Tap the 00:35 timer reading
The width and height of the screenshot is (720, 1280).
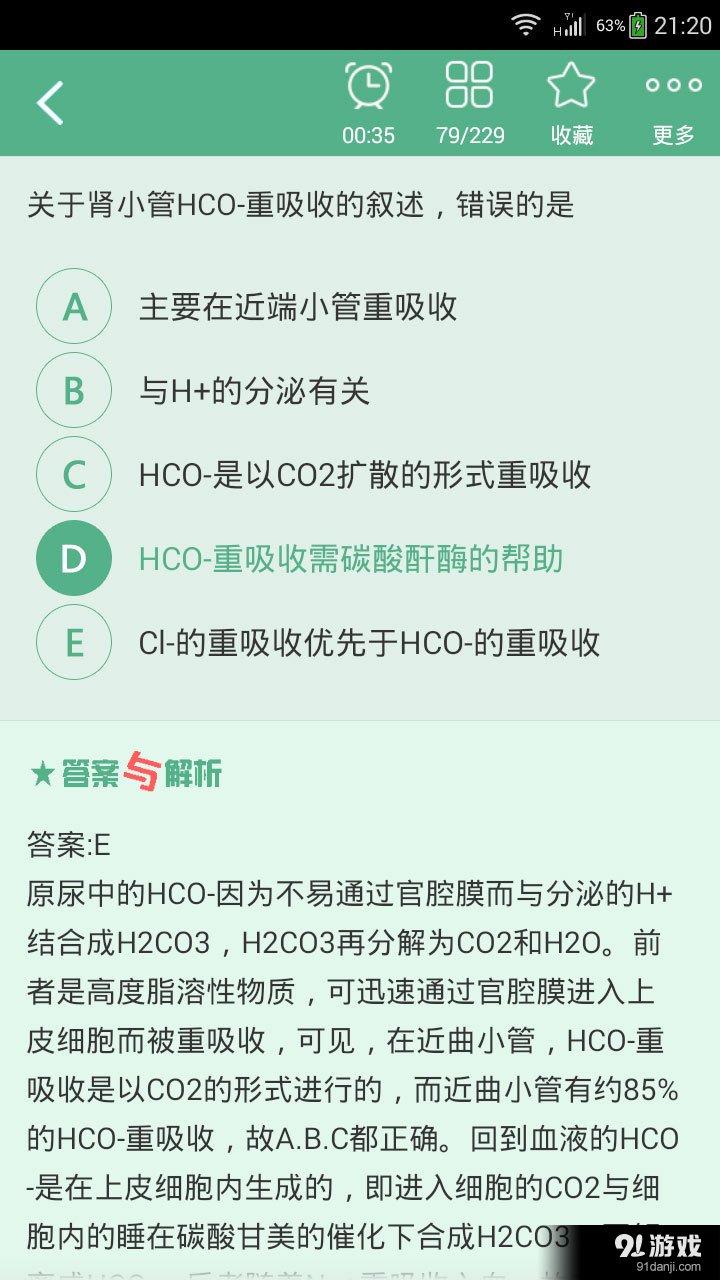(x=370, y=134)
